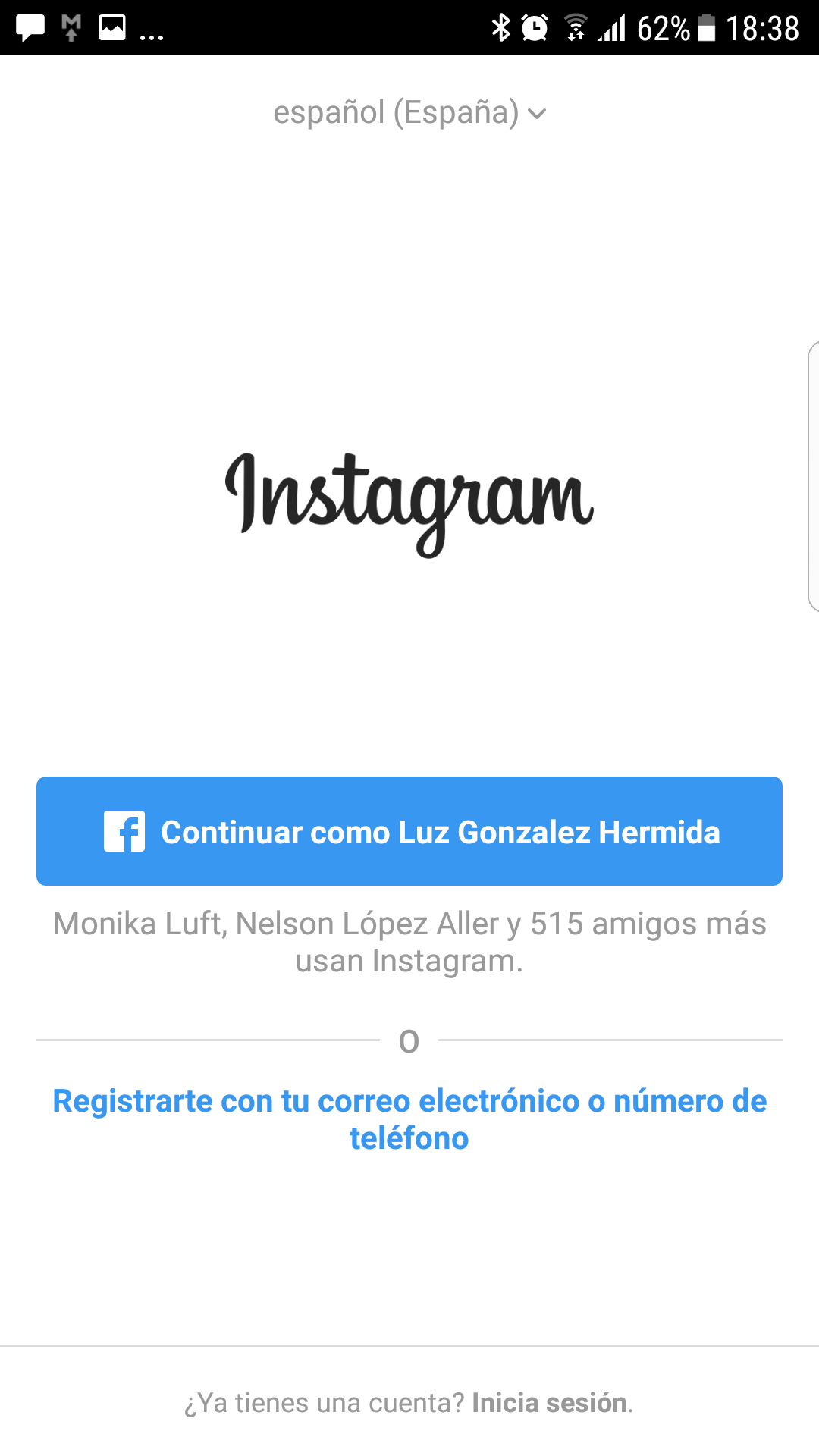Continue as Luz Gonzalez Hermida via Facebook
This screenshot has width=819, height=1456.
(x=409, y=831)
